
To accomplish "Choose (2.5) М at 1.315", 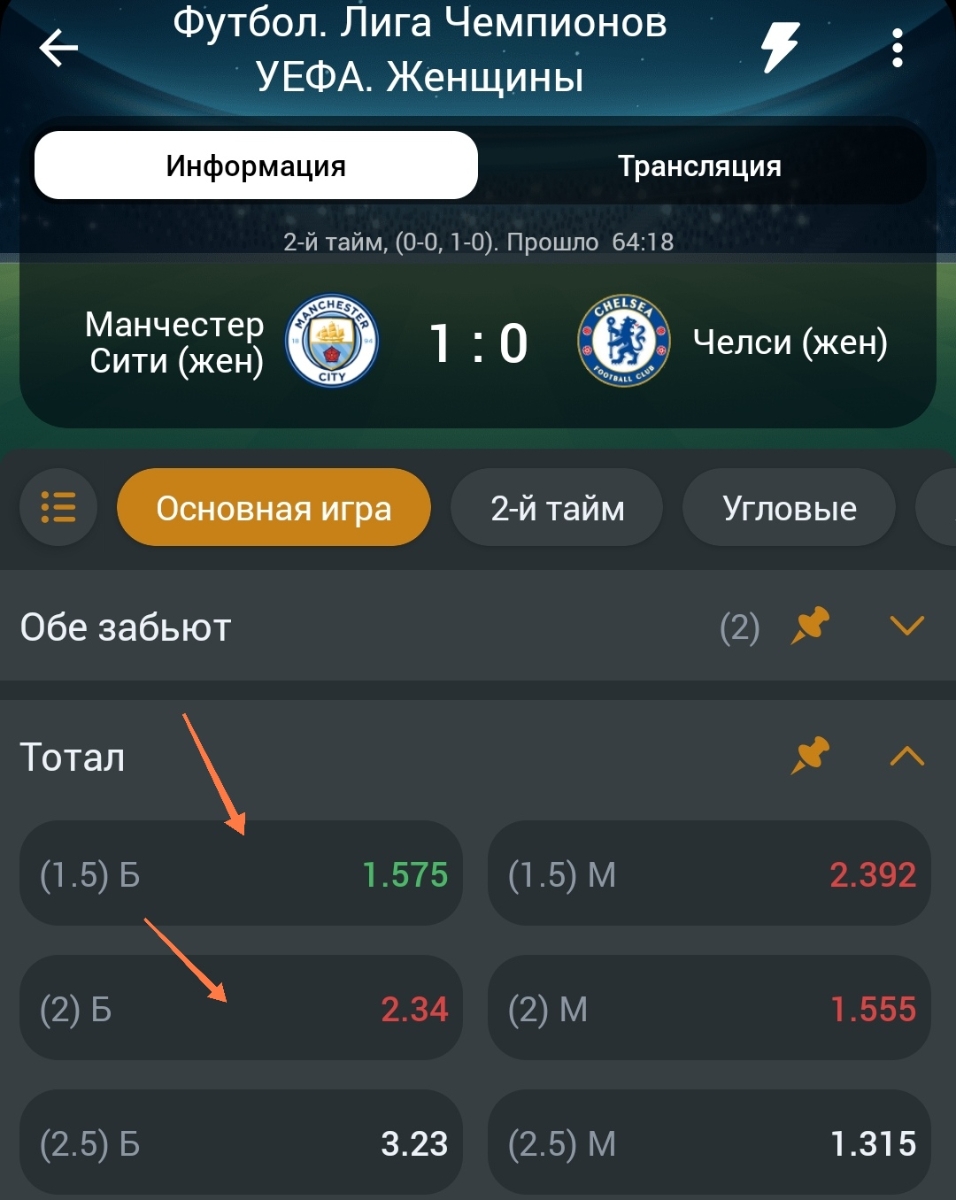I will [x=709, y=1142].
